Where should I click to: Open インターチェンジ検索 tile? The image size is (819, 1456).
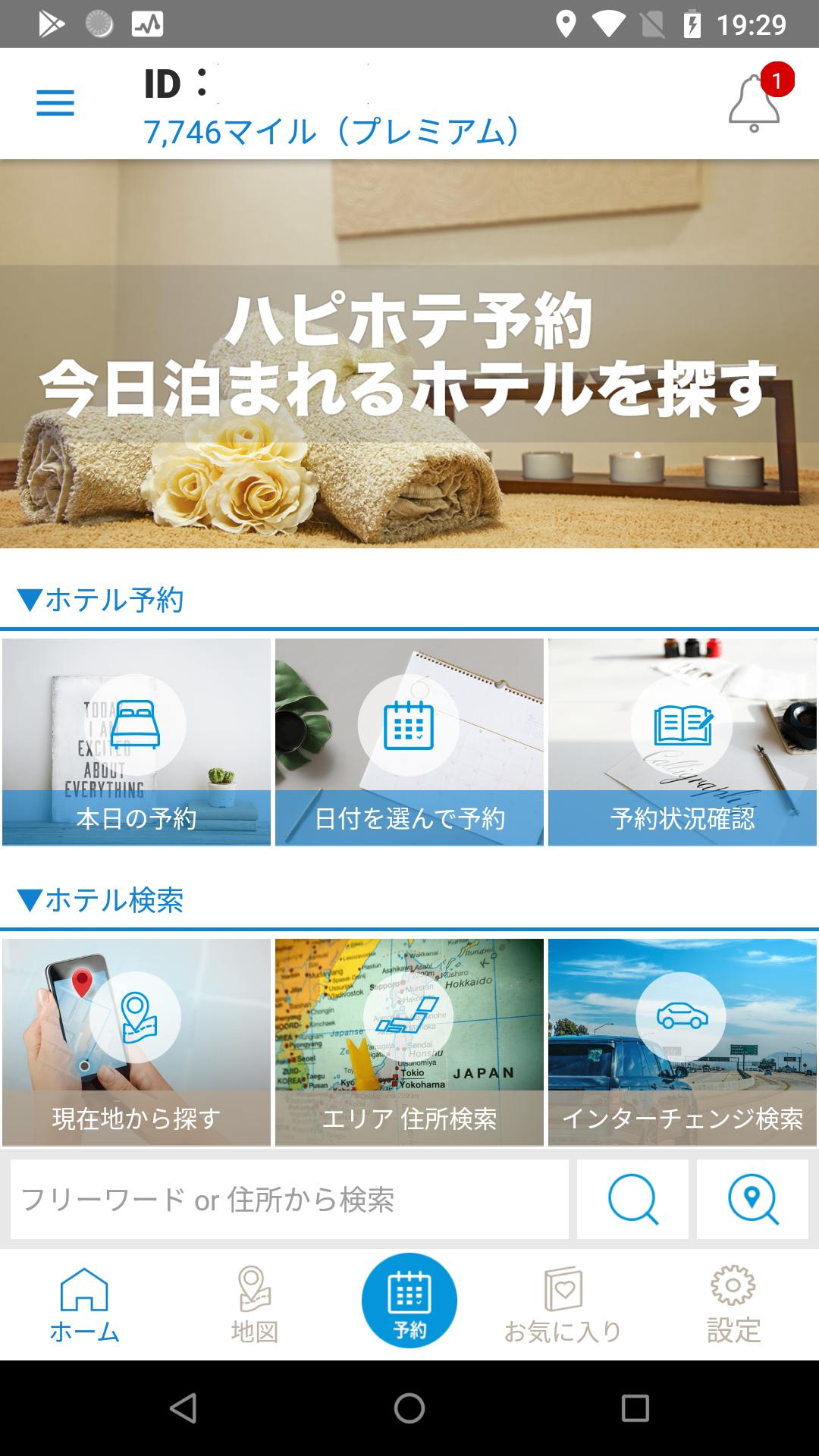tap(682, 1042)
